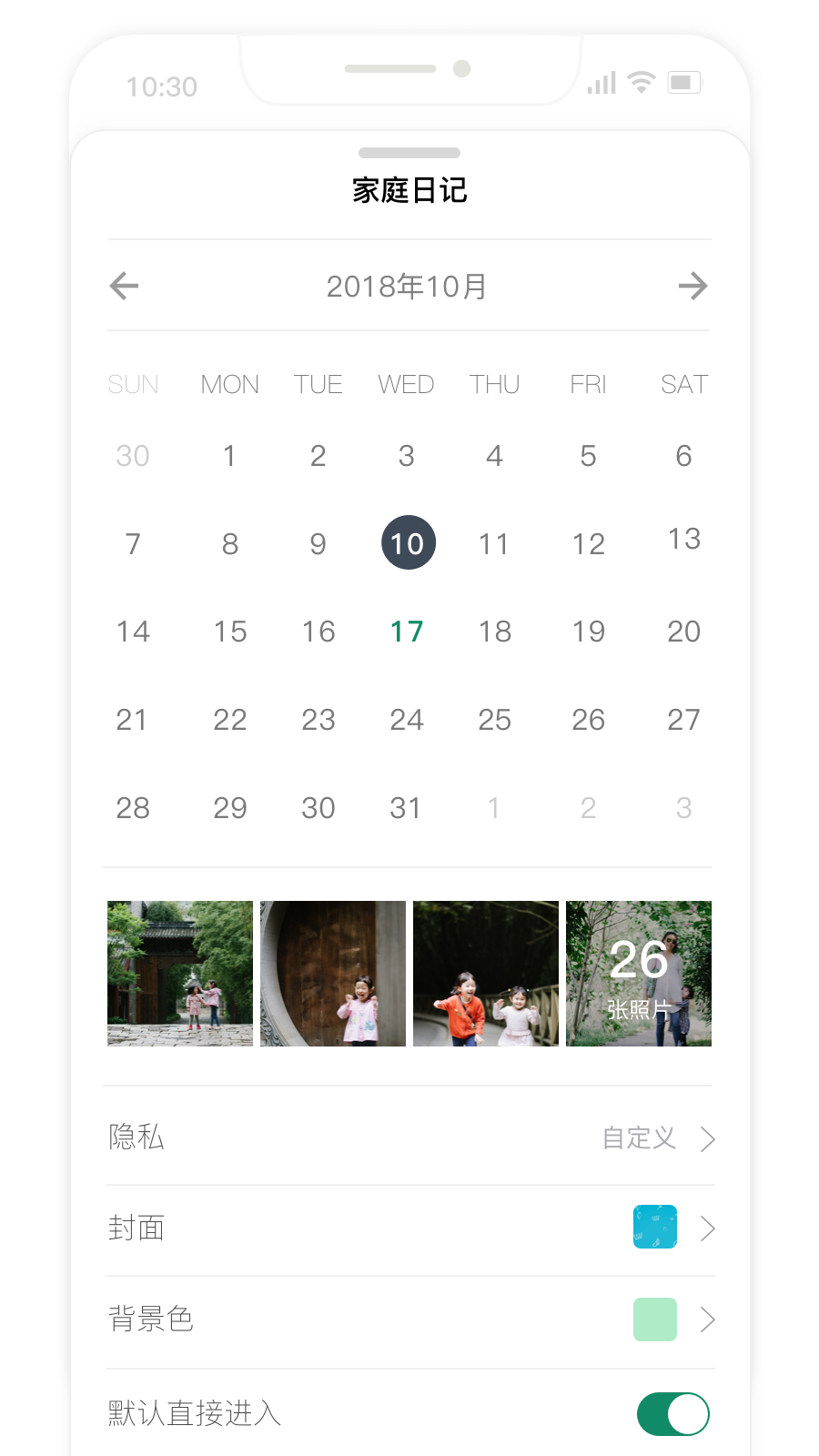Go to the previous month
This screenshot has width=819, height=1456.
(125, 286)
